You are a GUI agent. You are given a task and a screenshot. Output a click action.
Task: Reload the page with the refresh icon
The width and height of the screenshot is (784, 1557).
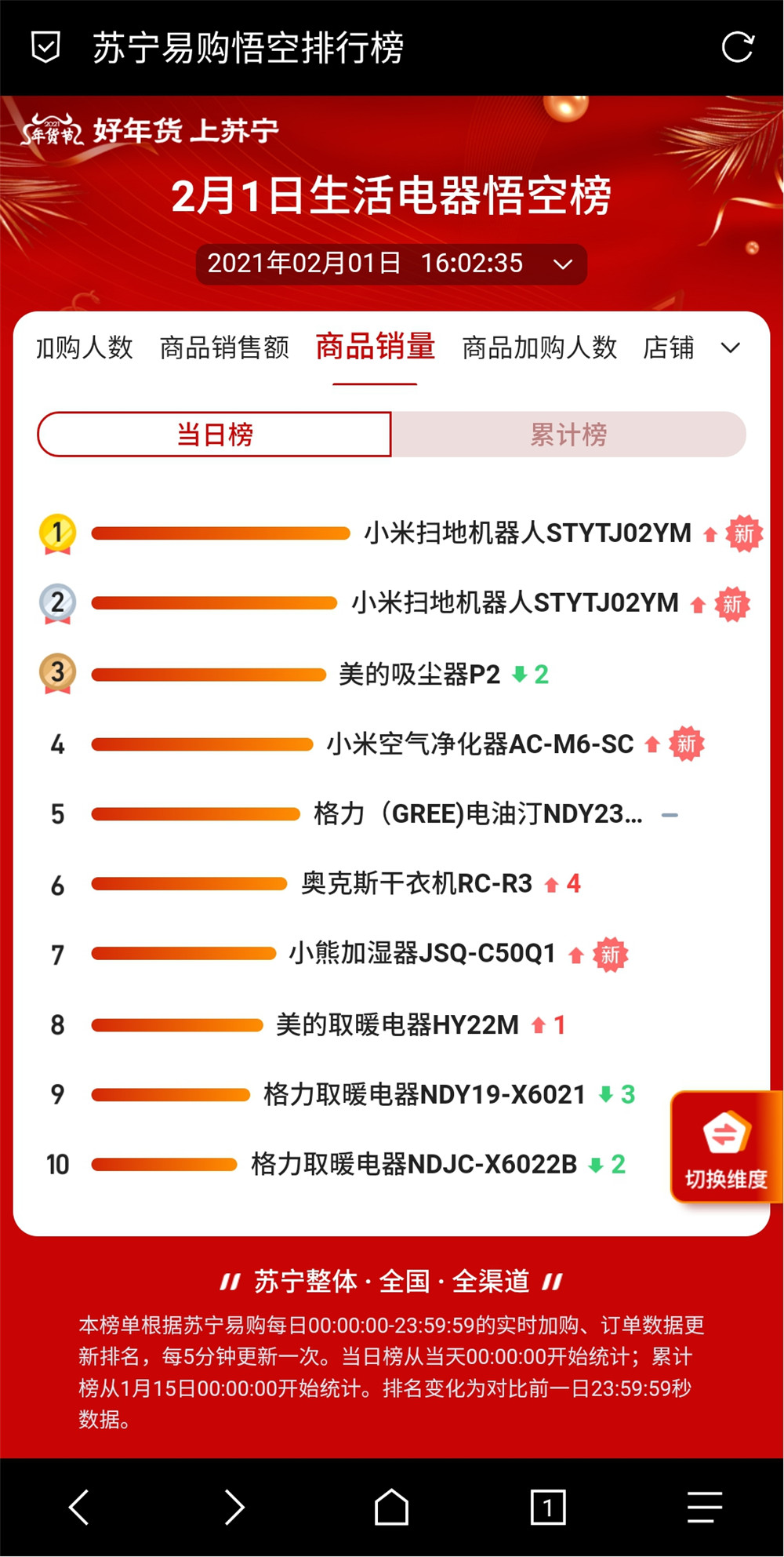click(737, 47)
